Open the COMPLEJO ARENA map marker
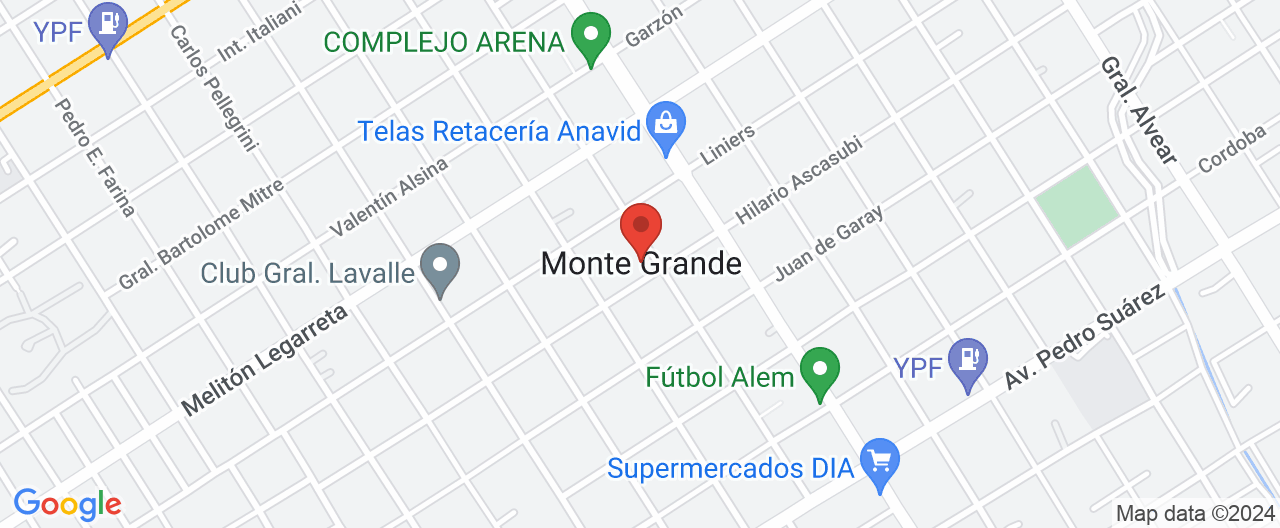 [x=590, y=36]
